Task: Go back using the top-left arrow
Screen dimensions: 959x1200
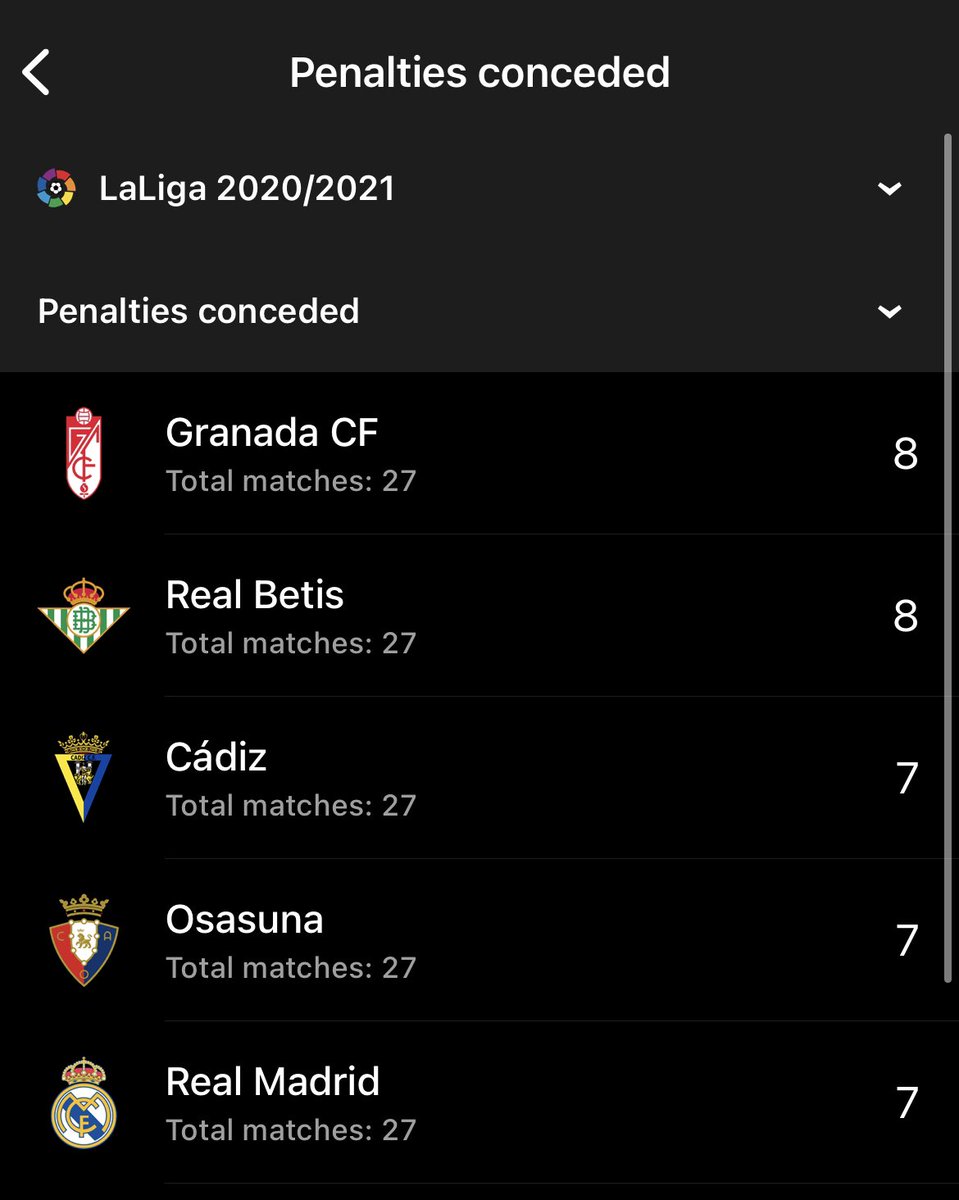Action: tap(36, 74)
